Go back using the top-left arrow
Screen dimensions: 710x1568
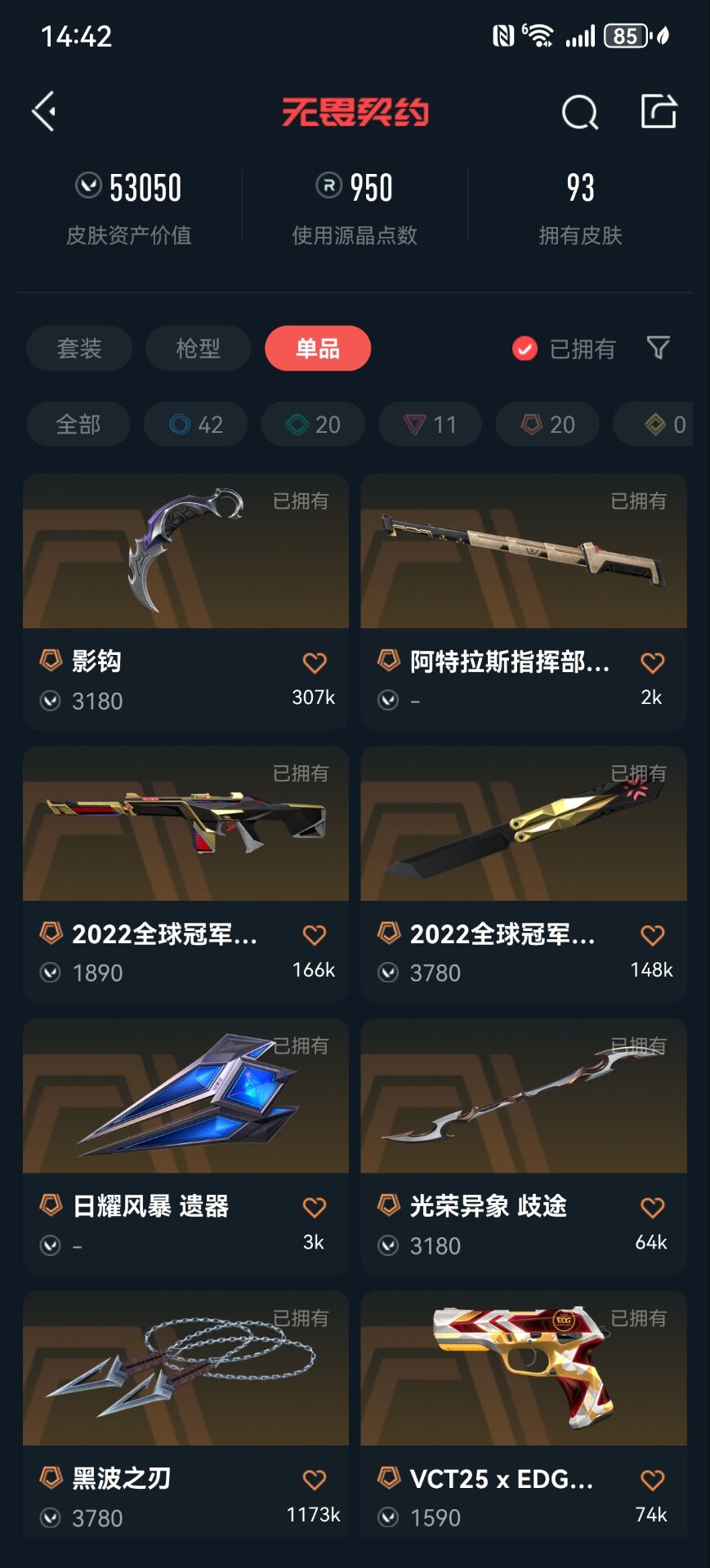[x=44, y=111]
